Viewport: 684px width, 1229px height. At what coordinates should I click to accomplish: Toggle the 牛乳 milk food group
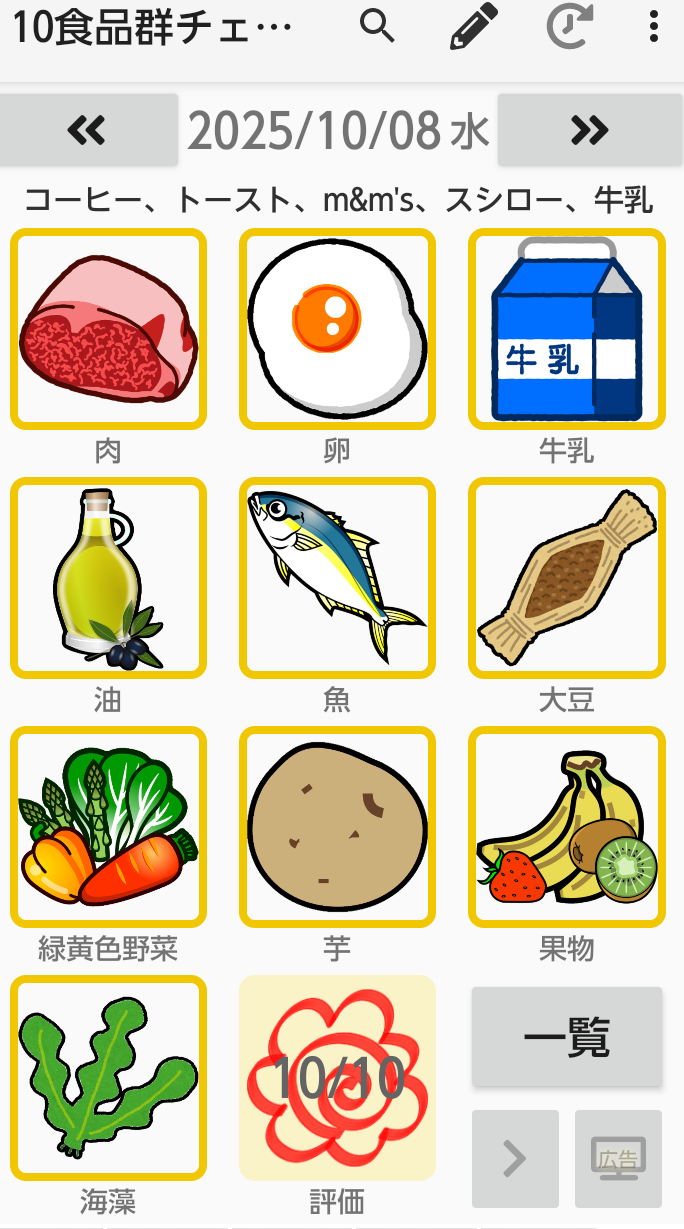(x=567, y=329)
